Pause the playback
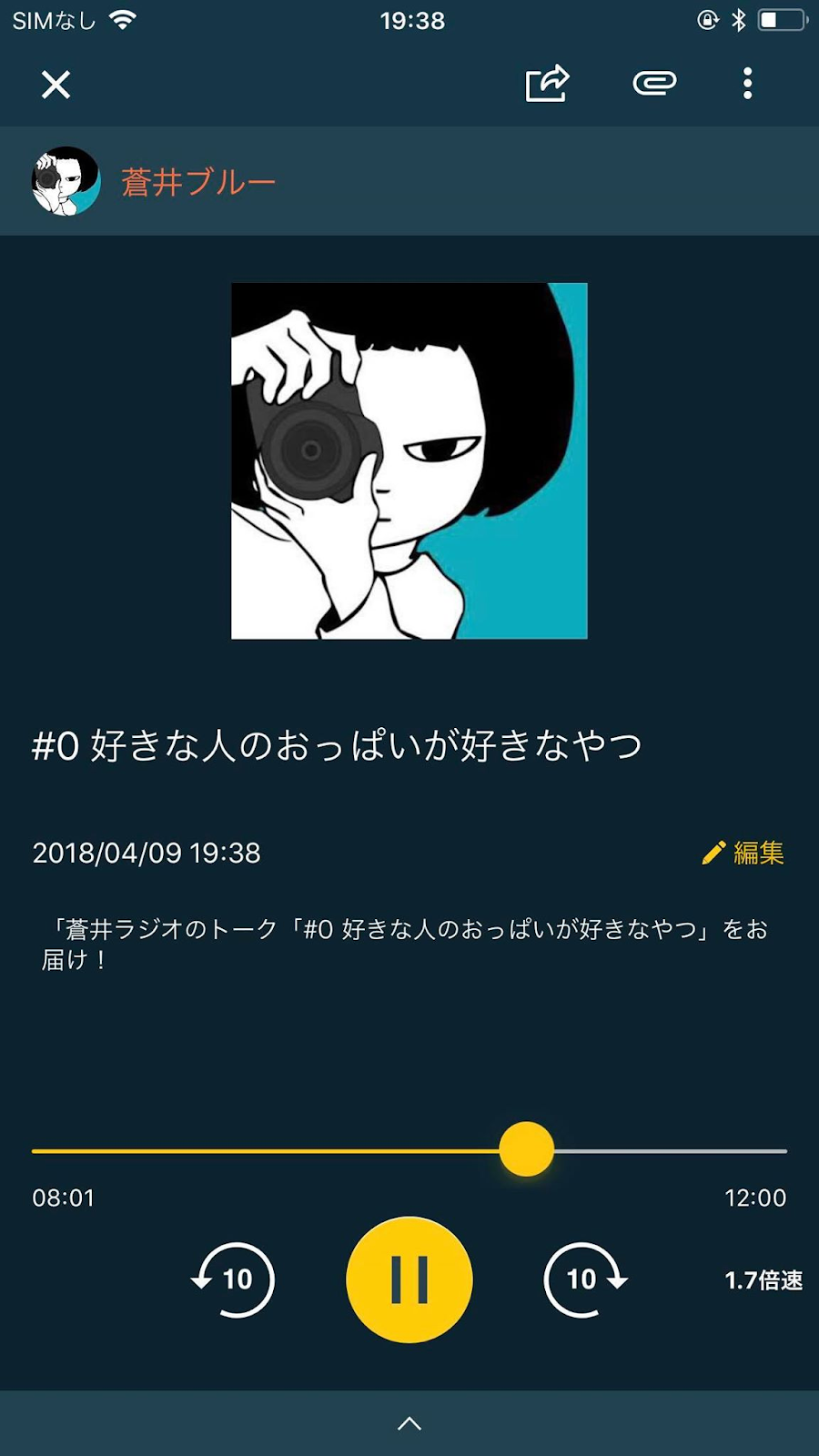 (x=409, y=1279)
